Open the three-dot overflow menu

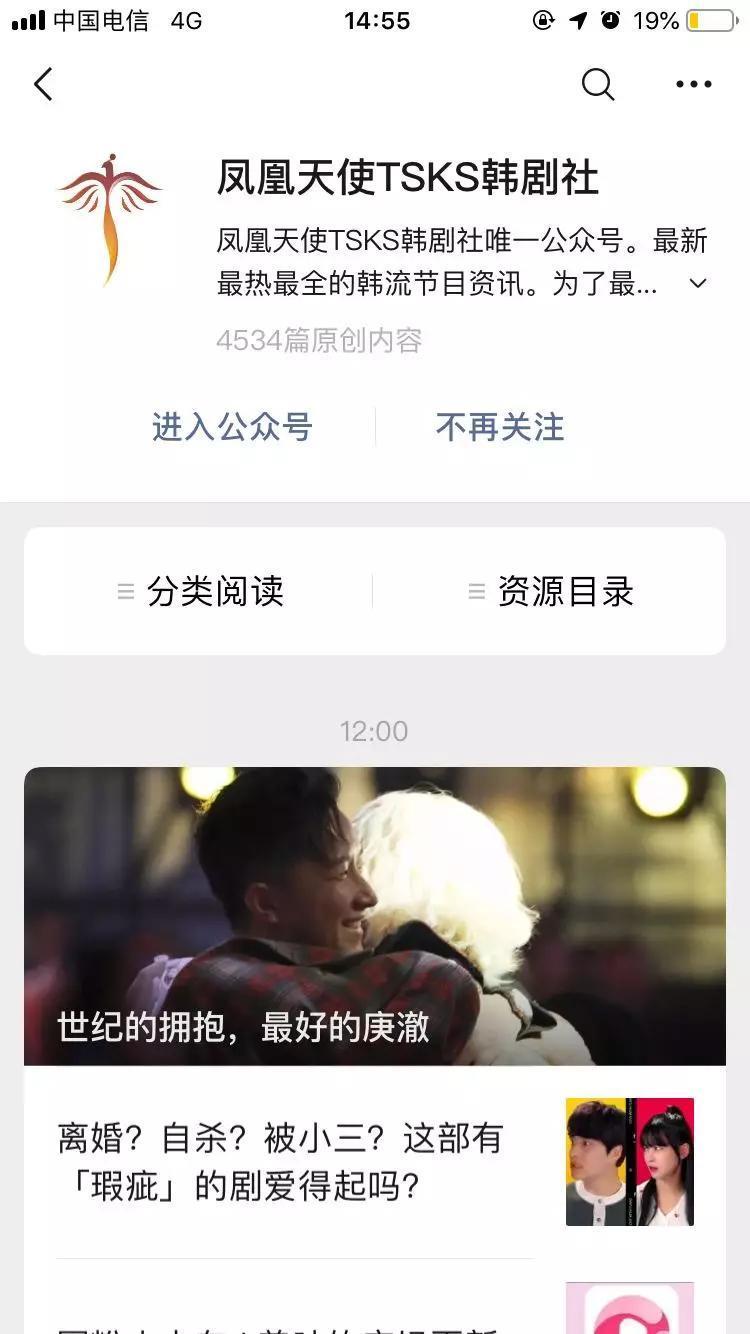[x=693, y=85]
